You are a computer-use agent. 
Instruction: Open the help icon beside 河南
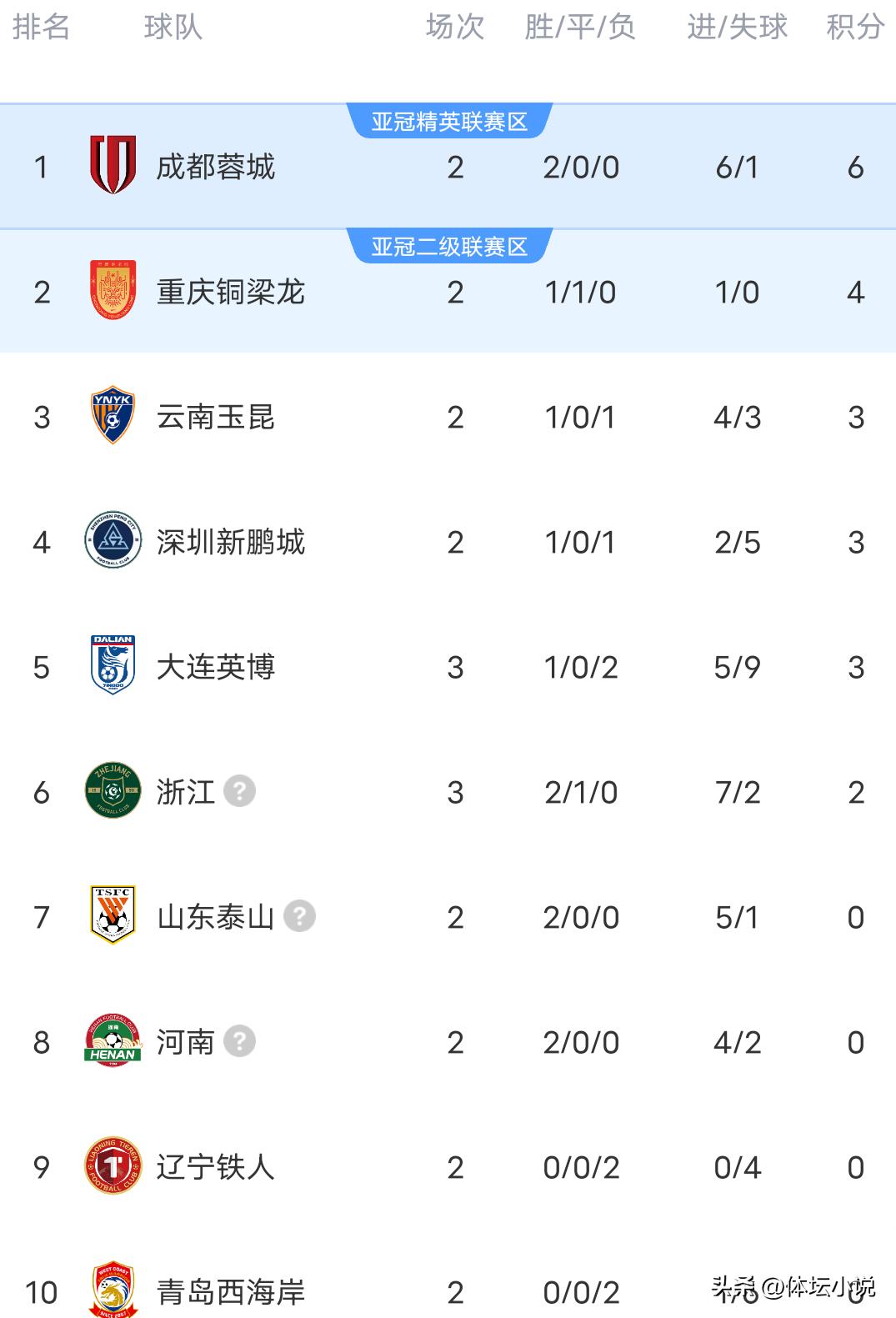(x=240, y=1041)
